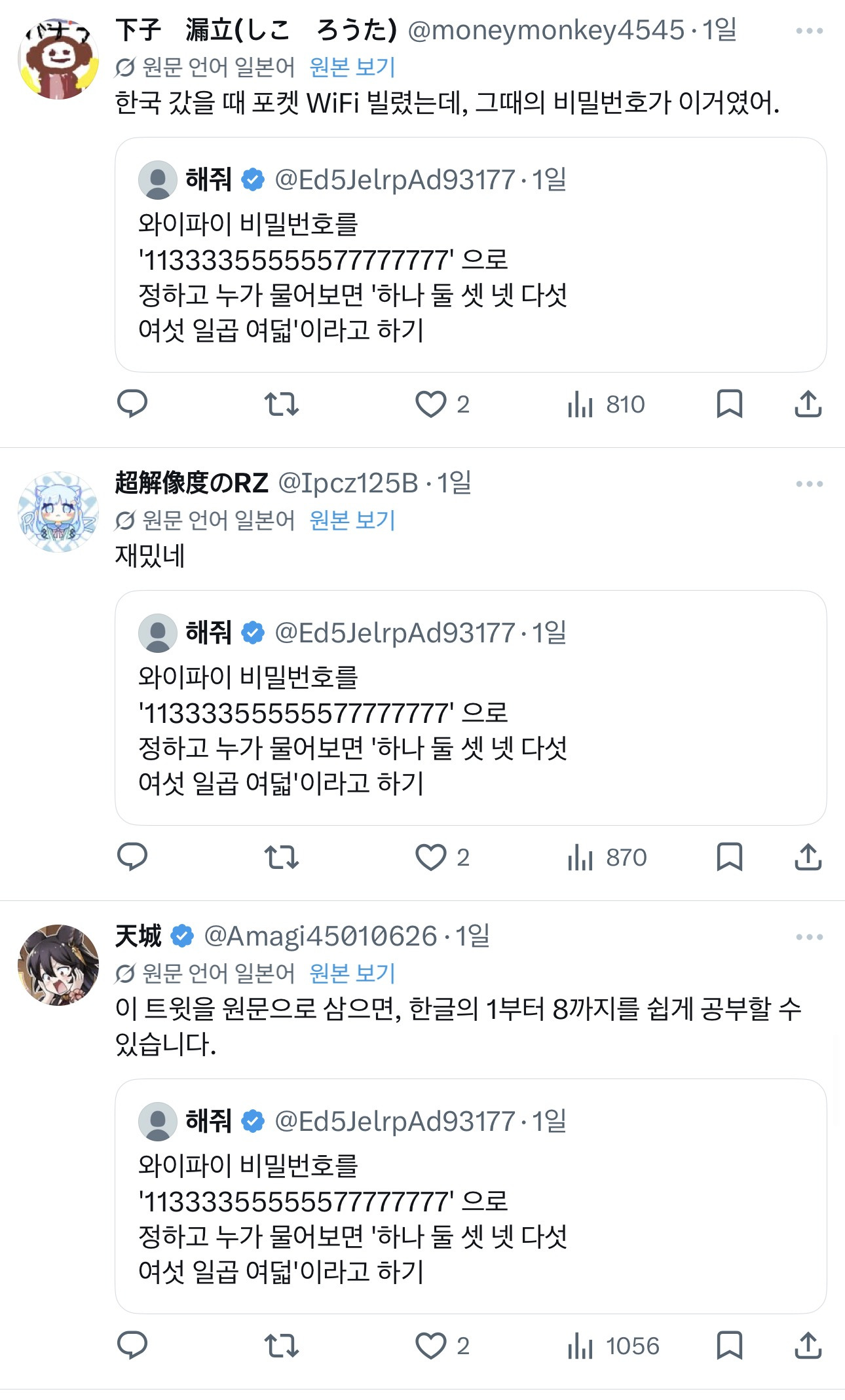
Task: Open quoted post inside moneymonkey4545's post
Action: (x=470, y=255)
